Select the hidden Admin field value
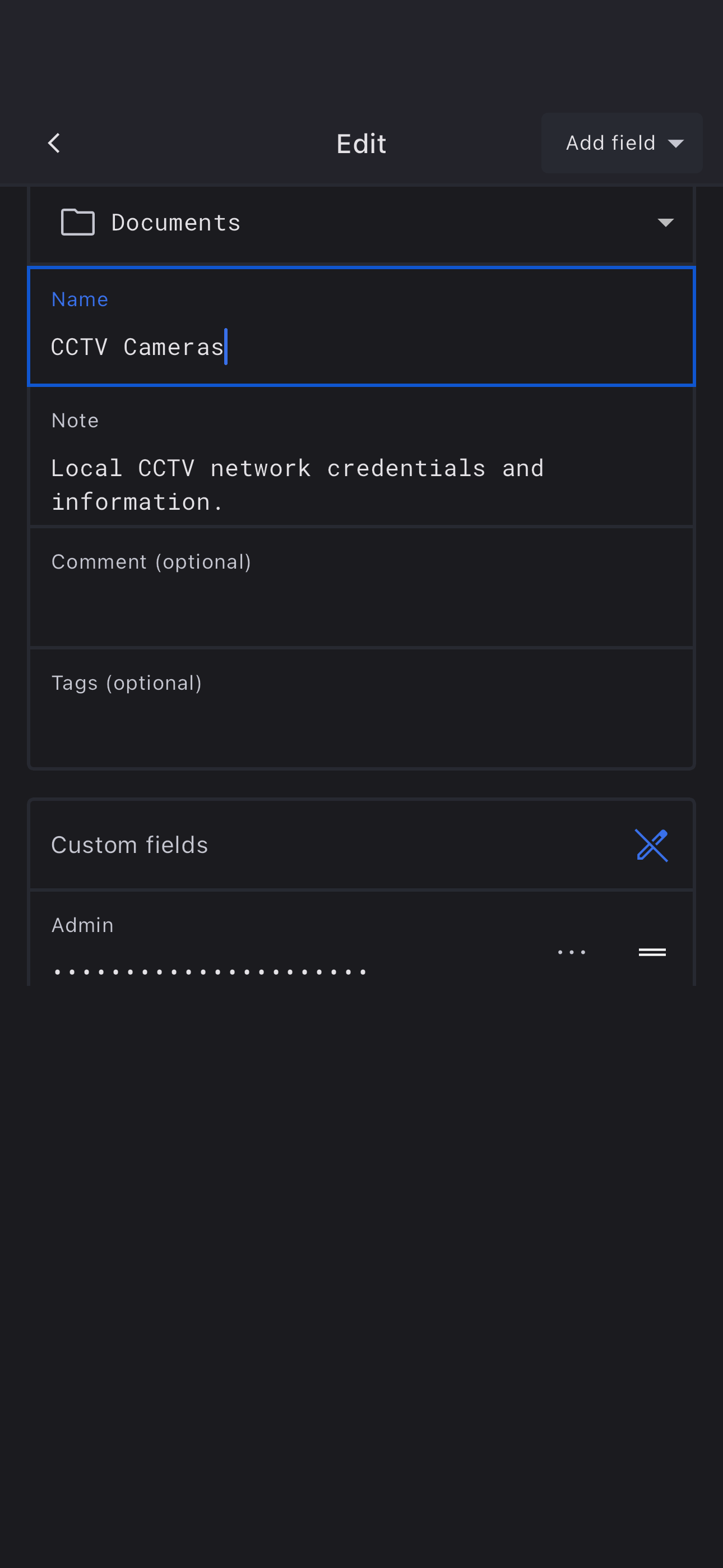The height and width of the screenshot is (1568, 723). 210,971
